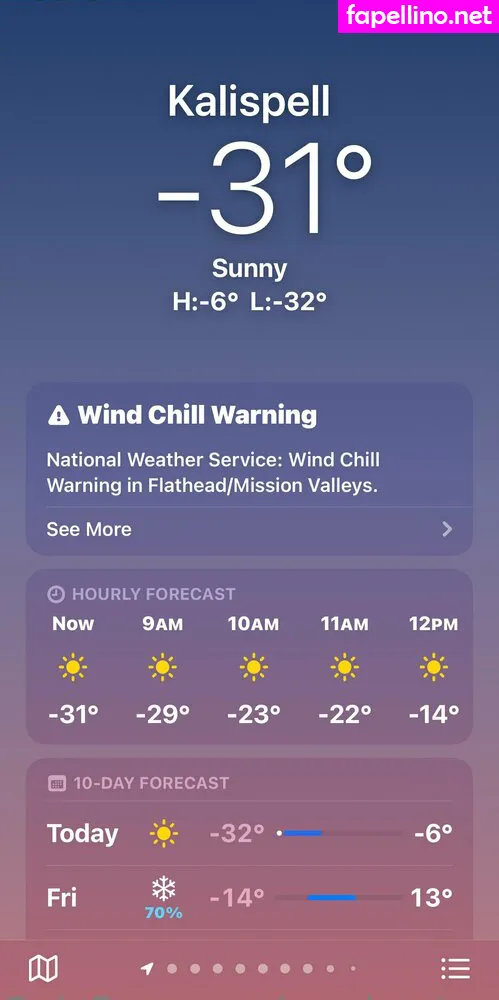The width and height of the screenshot is (499, 1000).
Task: Expand See More for the wind chill warning
Action: (x=250, y=529)
